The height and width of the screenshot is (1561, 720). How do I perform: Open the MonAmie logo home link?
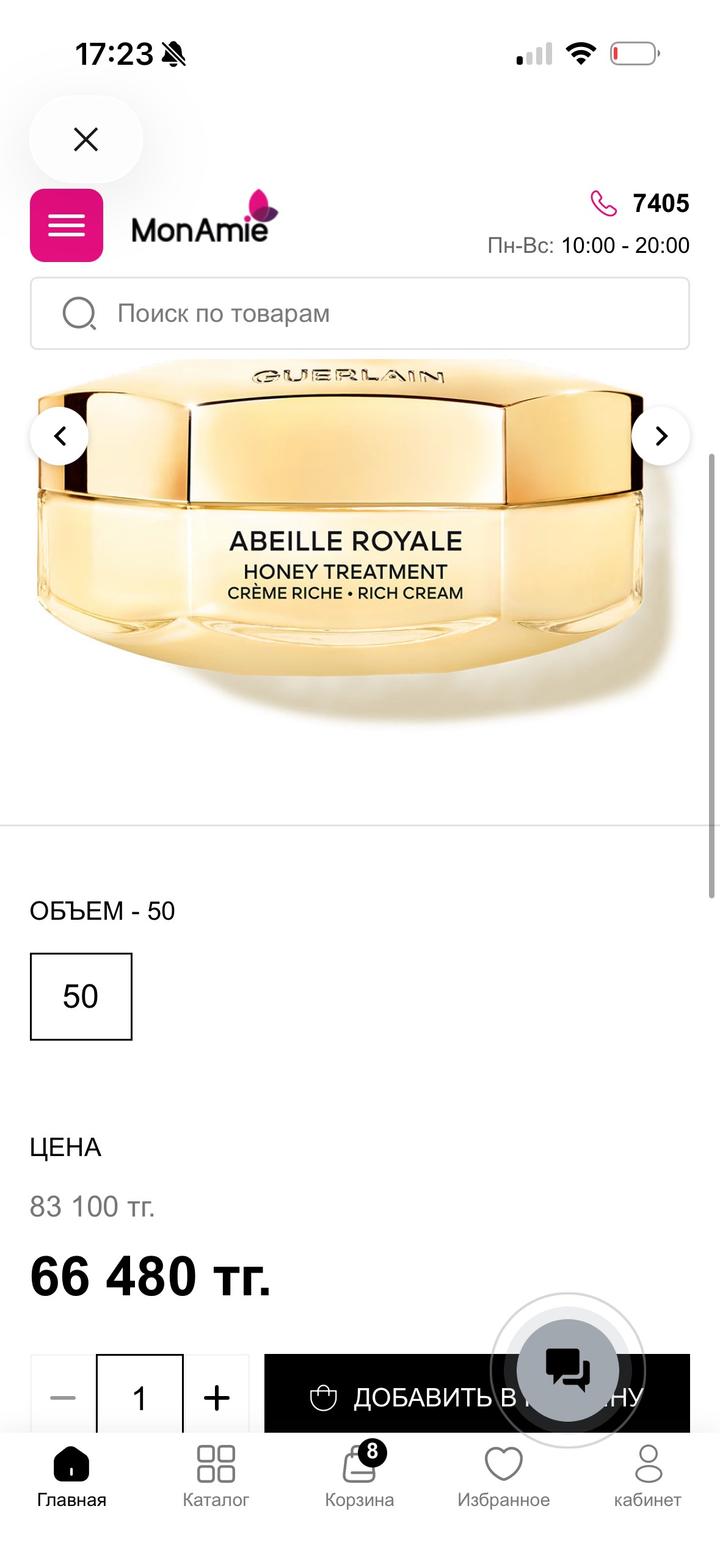[205, 220]
